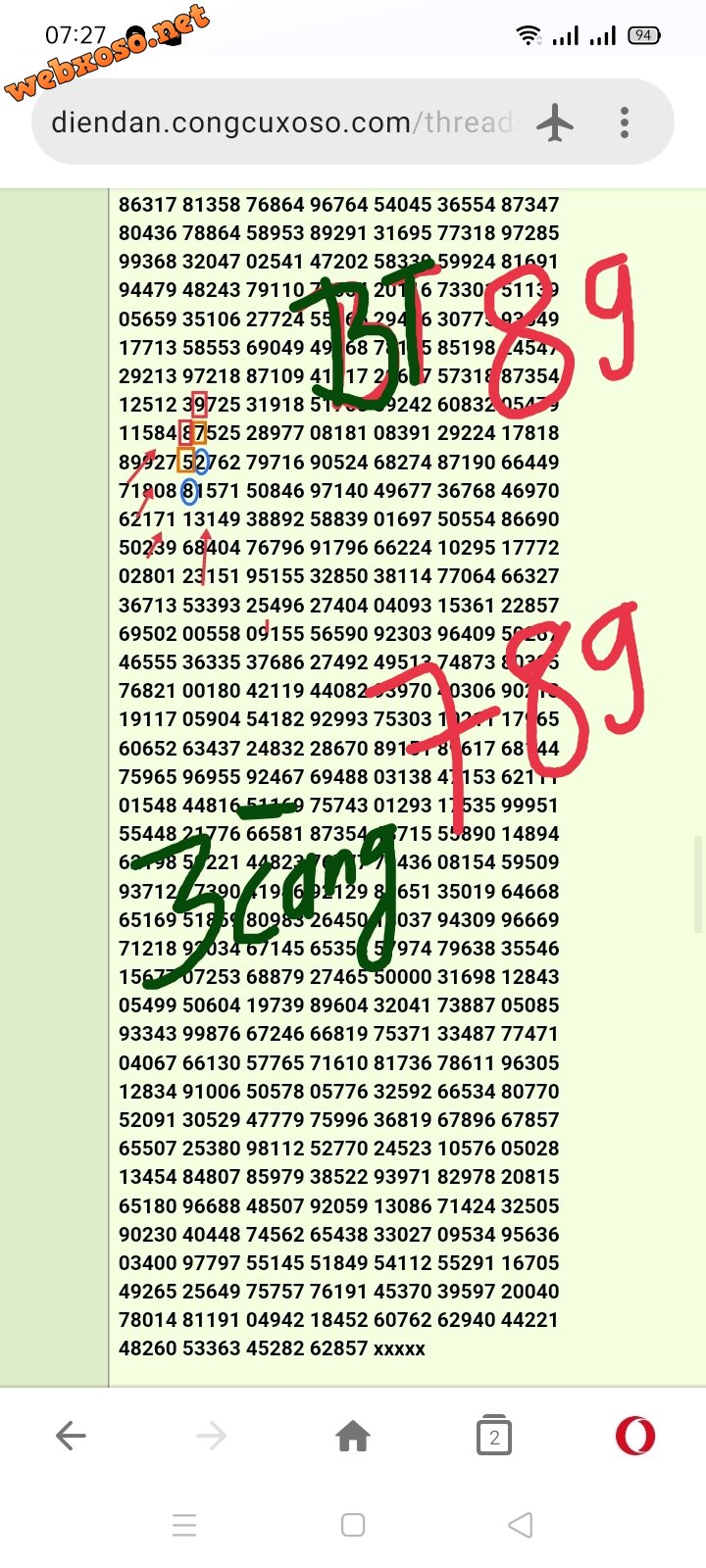The width and height of the screenshot is (706, 1568).
Task: Go back to the previous page
Action: [x=71, y=1437]
